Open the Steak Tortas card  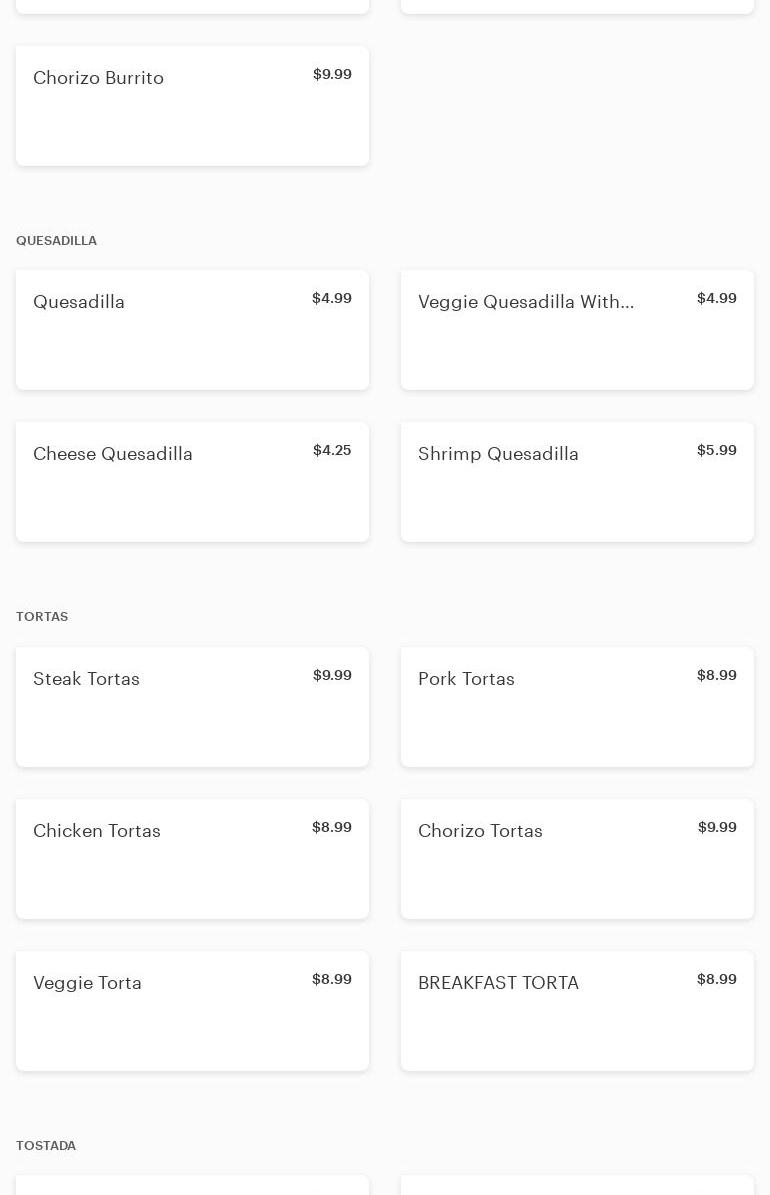192,706
